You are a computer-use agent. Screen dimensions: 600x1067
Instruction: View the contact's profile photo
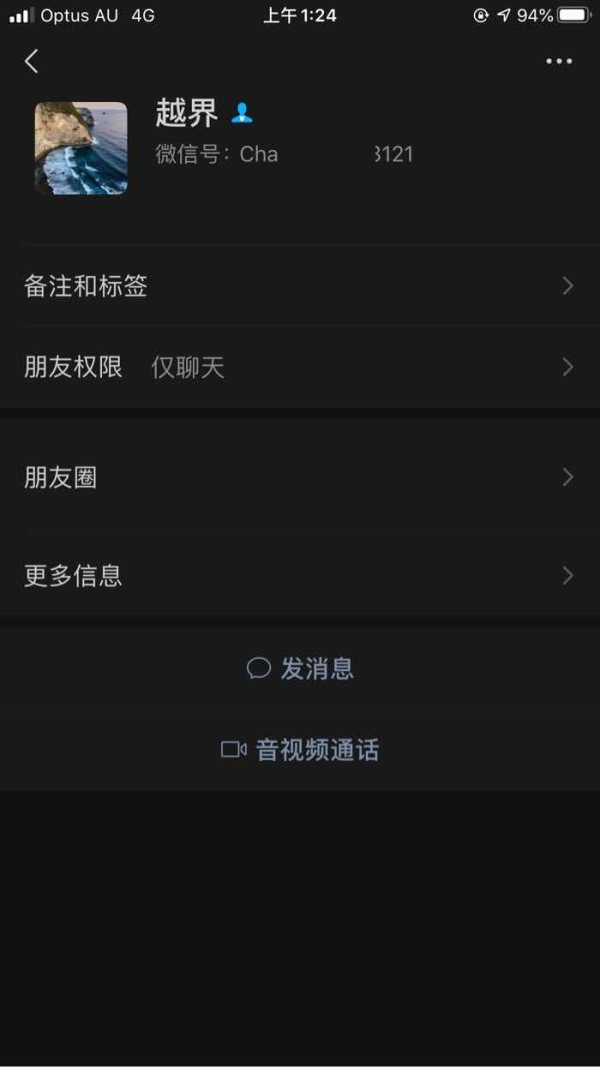click(81, 148)
